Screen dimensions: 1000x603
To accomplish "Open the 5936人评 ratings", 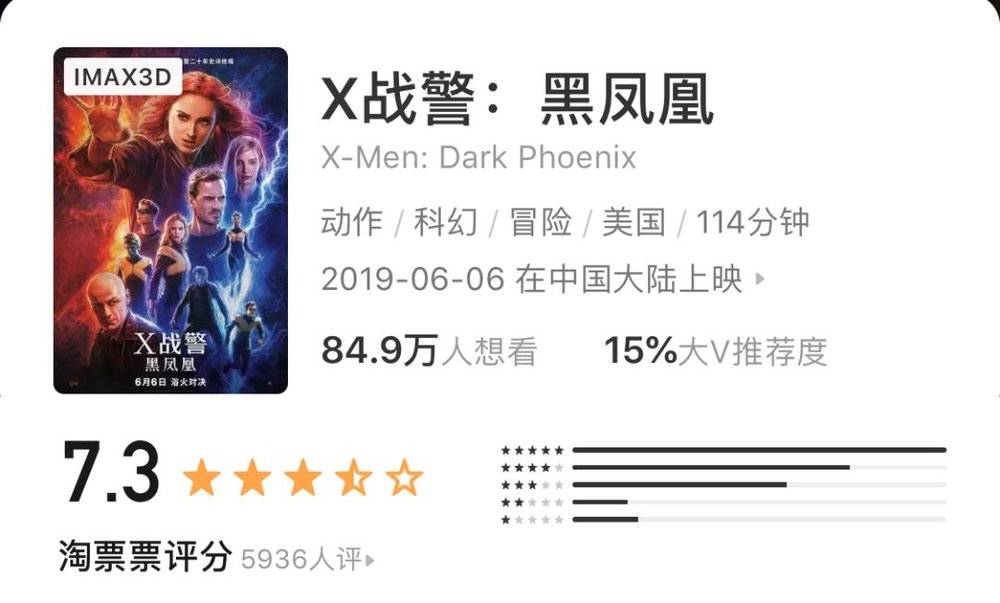I will point(307,559).
